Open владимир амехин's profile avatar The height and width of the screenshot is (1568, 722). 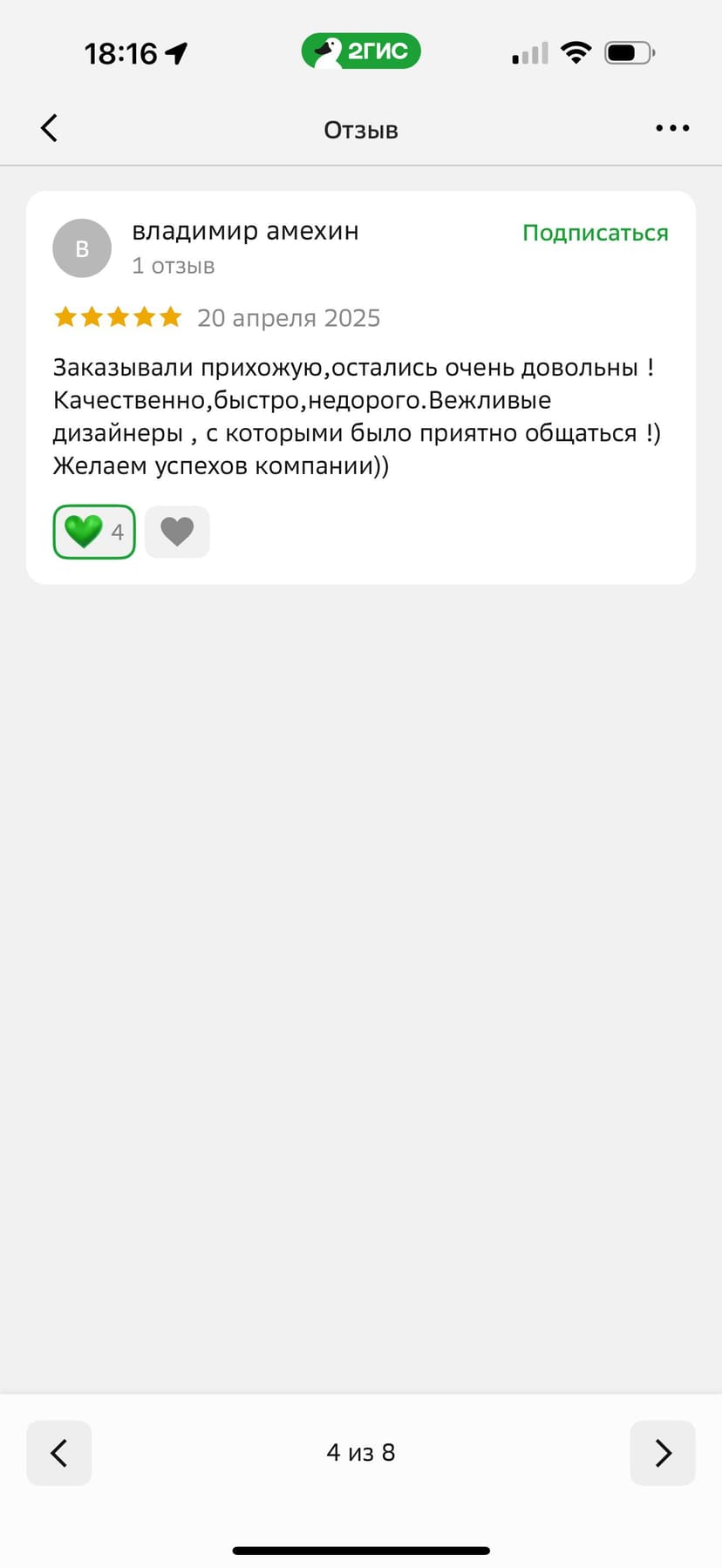coord(82,248)
